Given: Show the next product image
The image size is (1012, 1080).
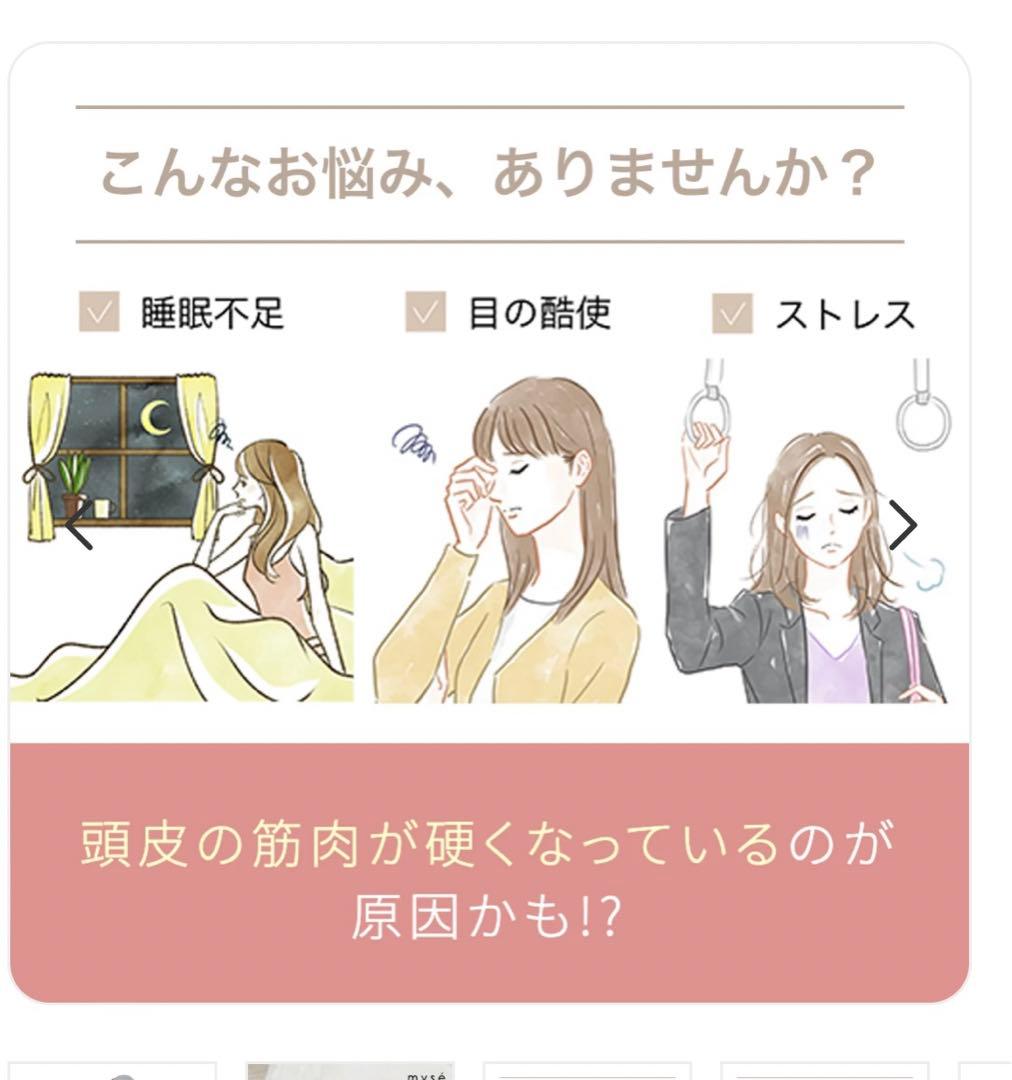Looking at the screenshot, I should point(902,524).
